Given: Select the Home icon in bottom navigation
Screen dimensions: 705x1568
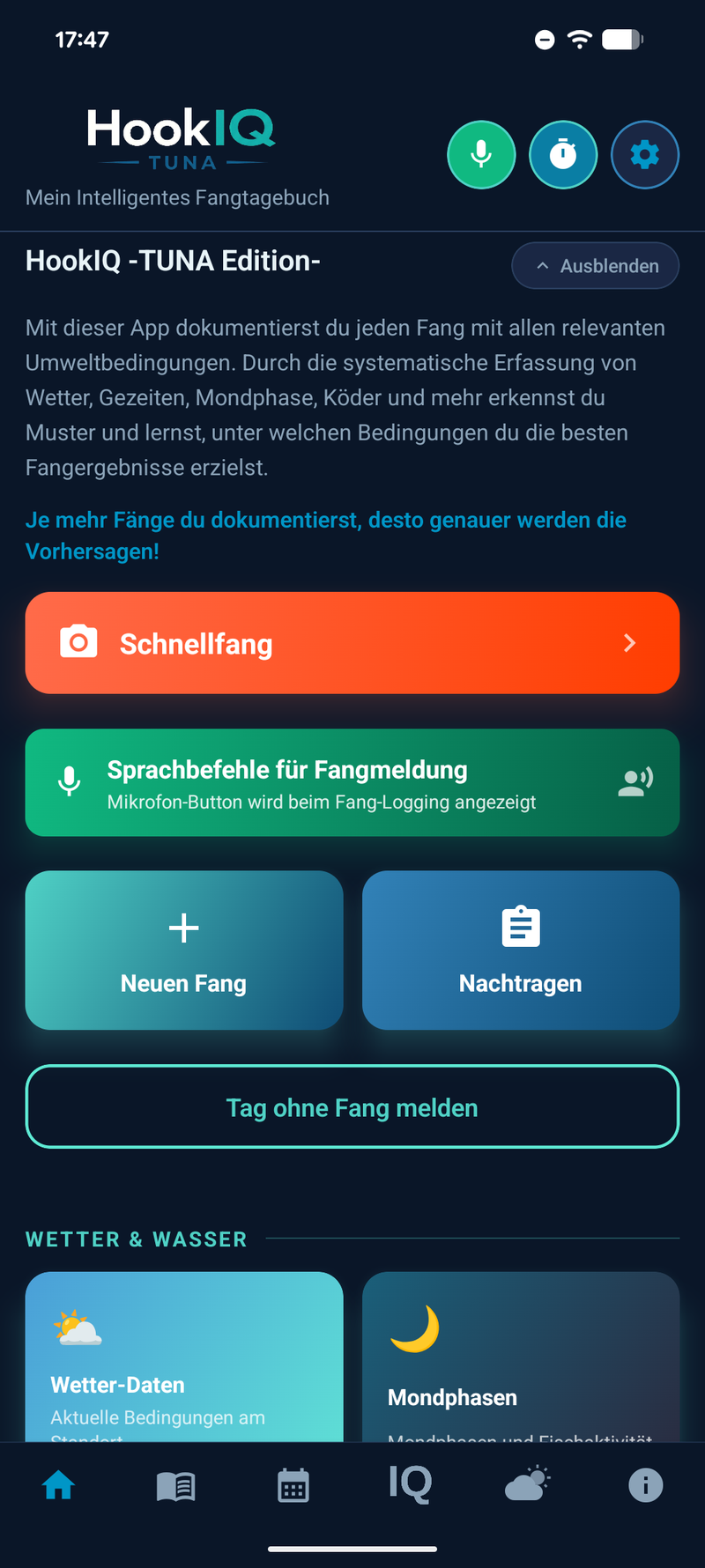Looking at the screenshot, I should (x=58, y=1484).
